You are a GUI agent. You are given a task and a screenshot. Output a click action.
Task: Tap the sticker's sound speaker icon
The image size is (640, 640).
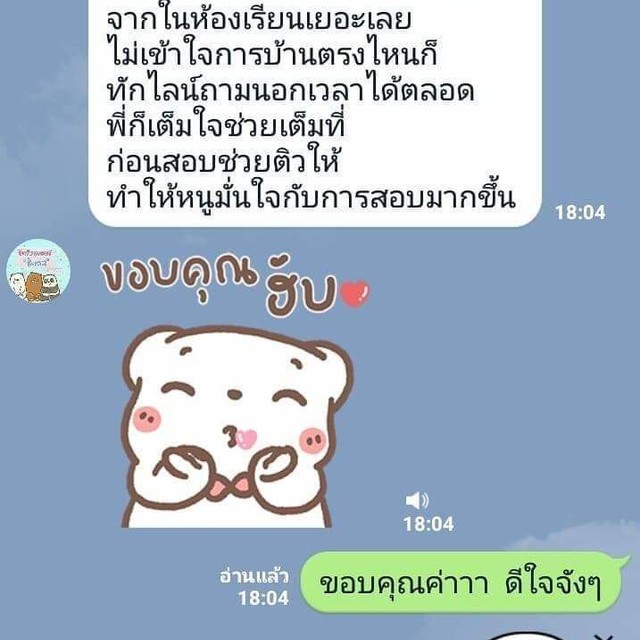[x=417, y=501]
